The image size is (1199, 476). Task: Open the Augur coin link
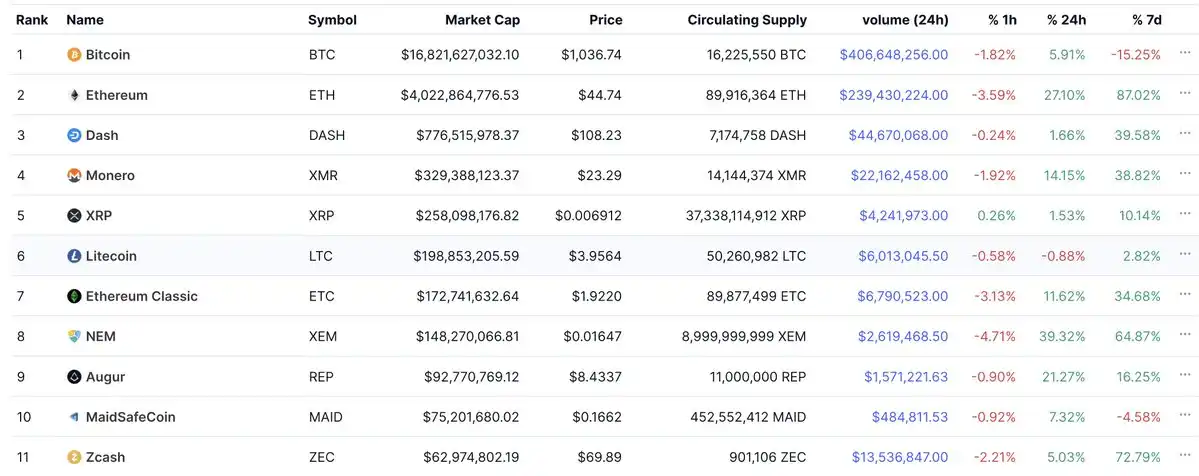pyautogui.click(x=105, y=377)
